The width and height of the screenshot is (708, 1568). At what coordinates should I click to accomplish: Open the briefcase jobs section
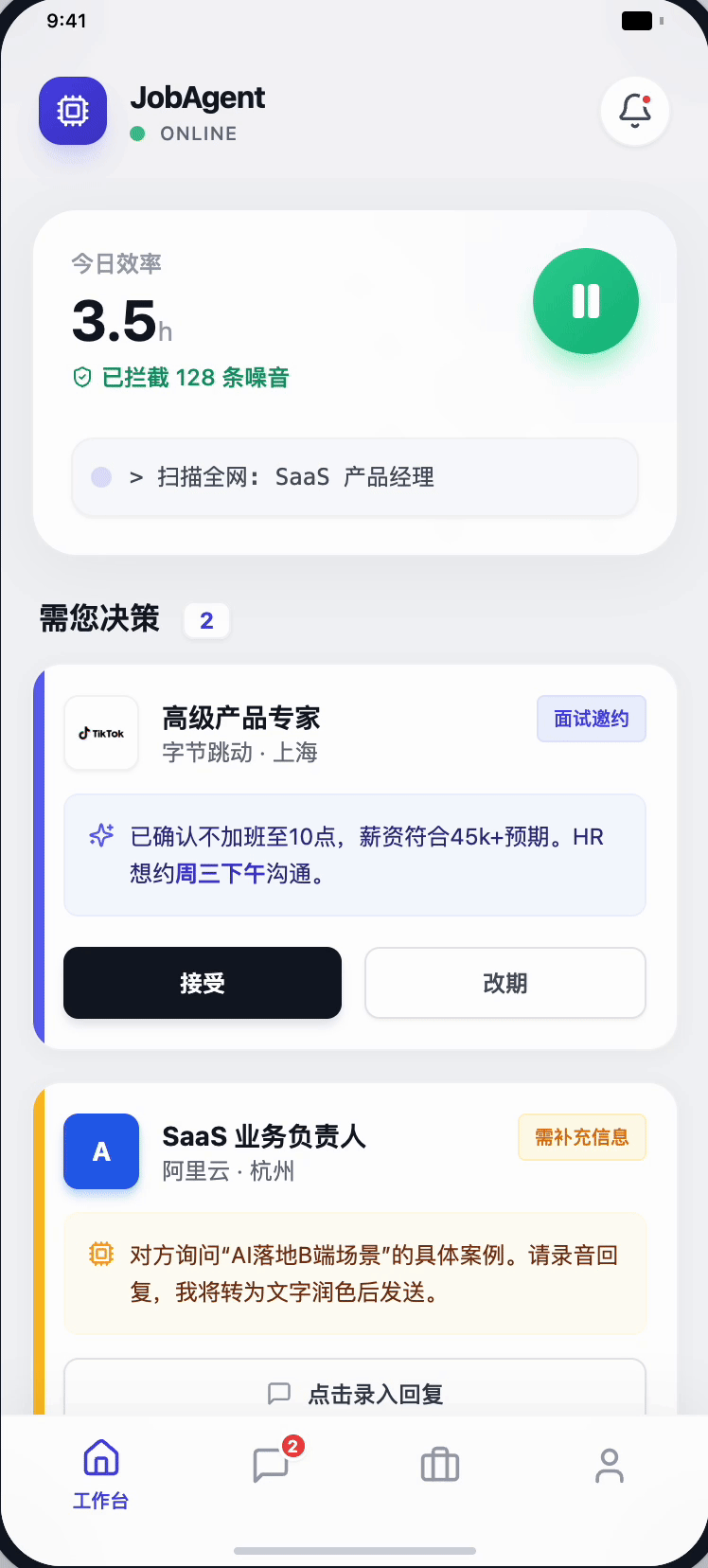point(439,1464)
